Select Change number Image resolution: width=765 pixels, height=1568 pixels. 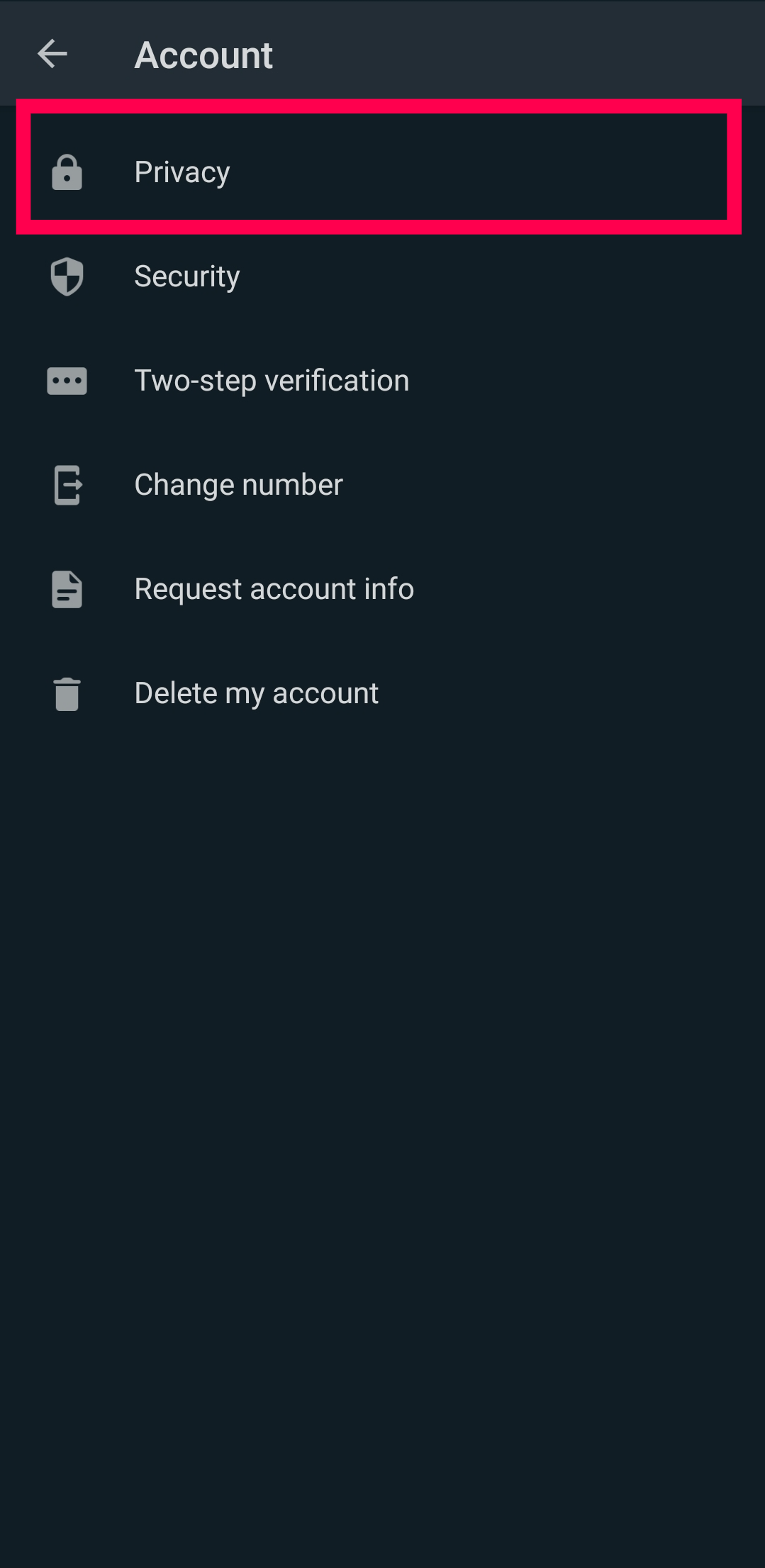[238, 485]
